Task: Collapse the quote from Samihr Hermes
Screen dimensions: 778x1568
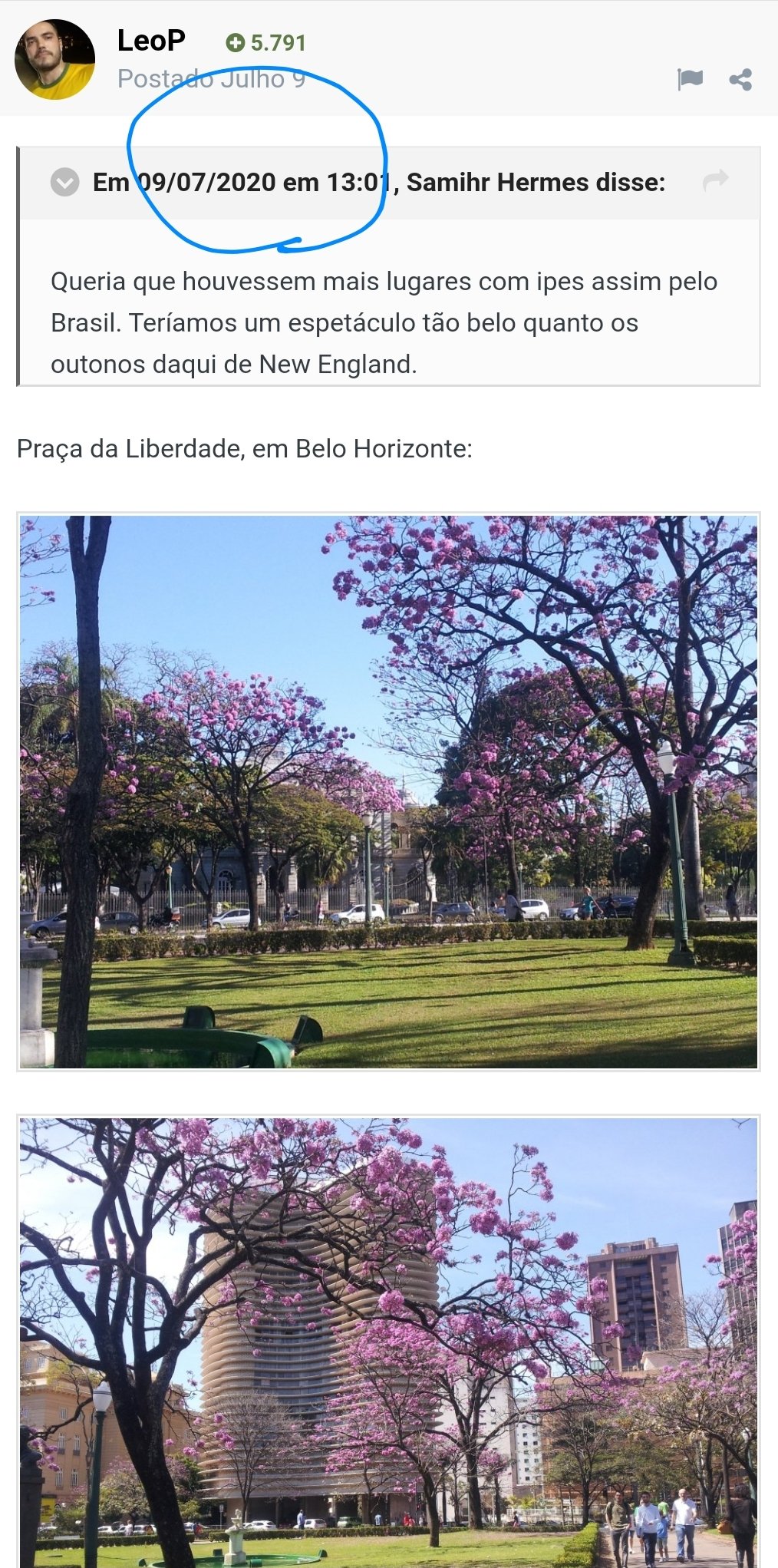Action: coord(65,182)
